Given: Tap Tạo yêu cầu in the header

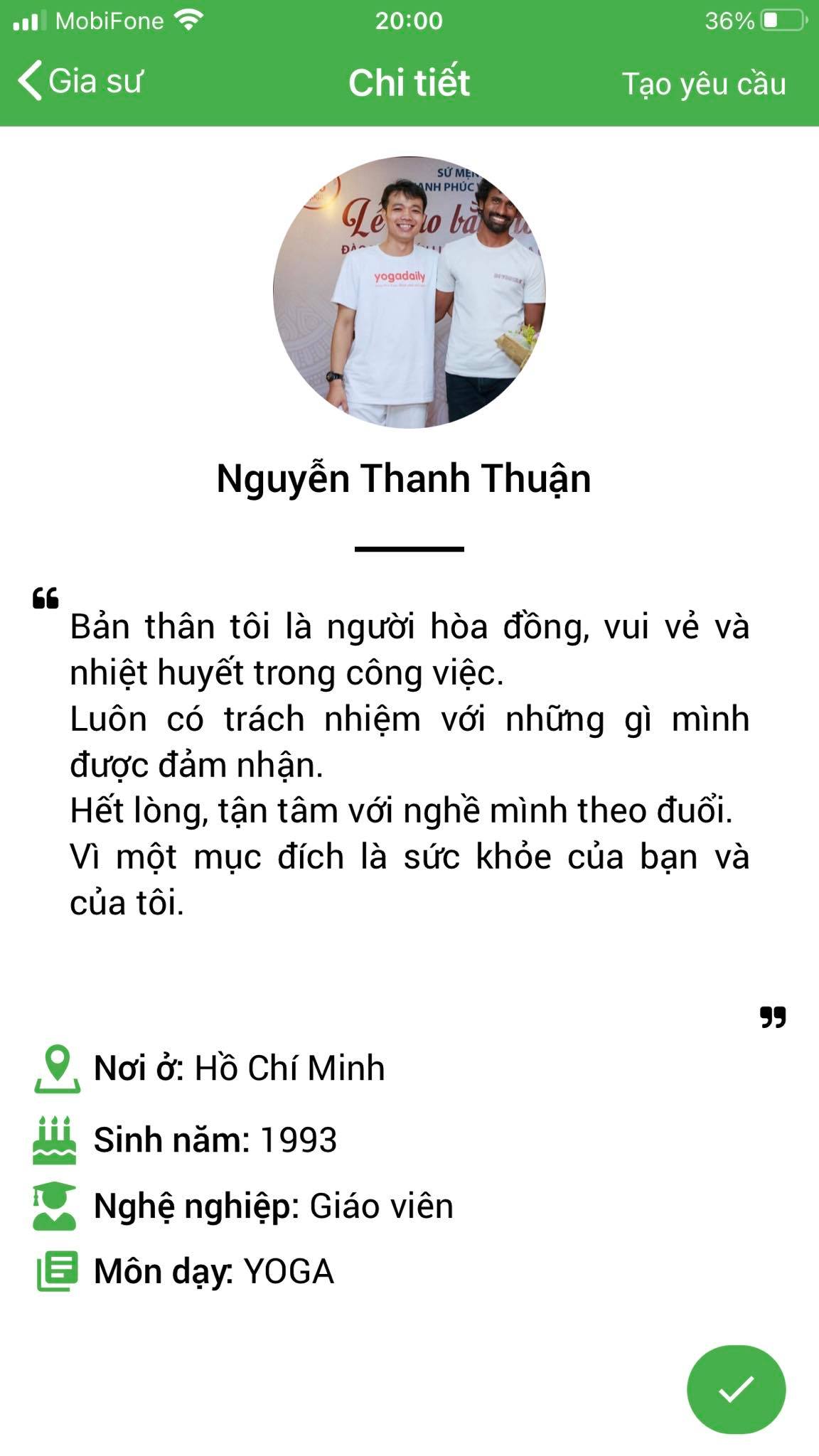Looking at the screenshot, I should coord(703,84).
